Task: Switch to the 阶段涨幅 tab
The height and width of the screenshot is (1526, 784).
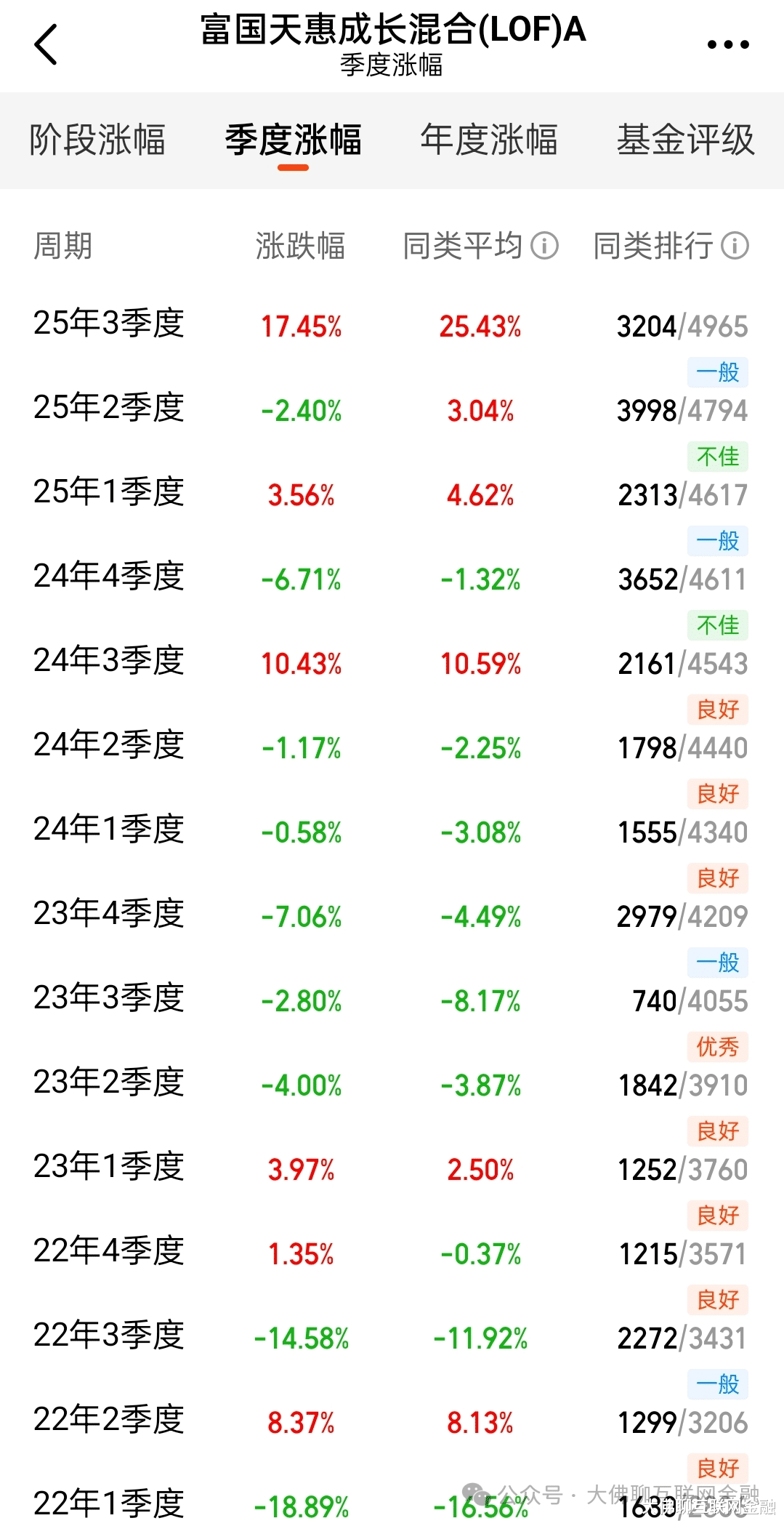Action: click(x=97, y=140)
